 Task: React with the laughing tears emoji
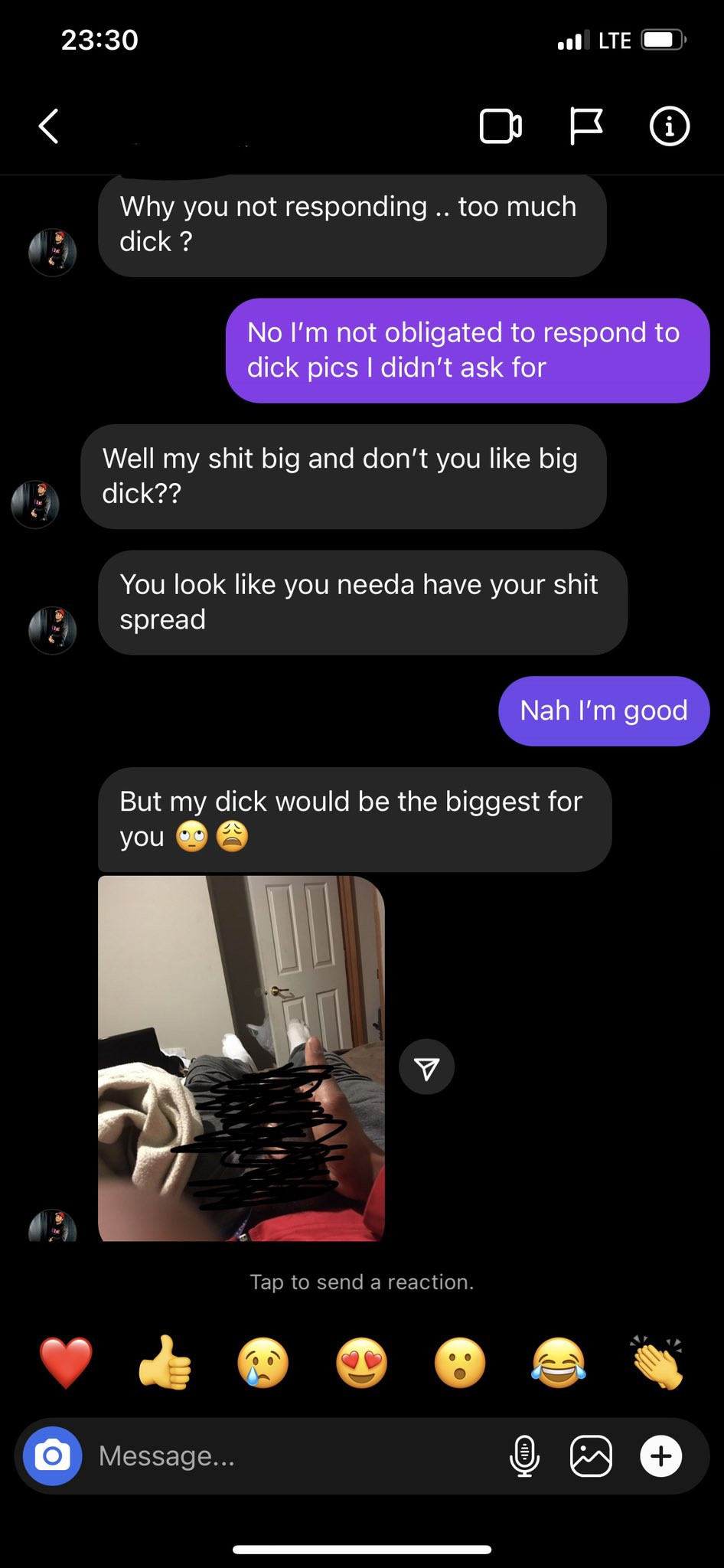[x=559, y=1364]
